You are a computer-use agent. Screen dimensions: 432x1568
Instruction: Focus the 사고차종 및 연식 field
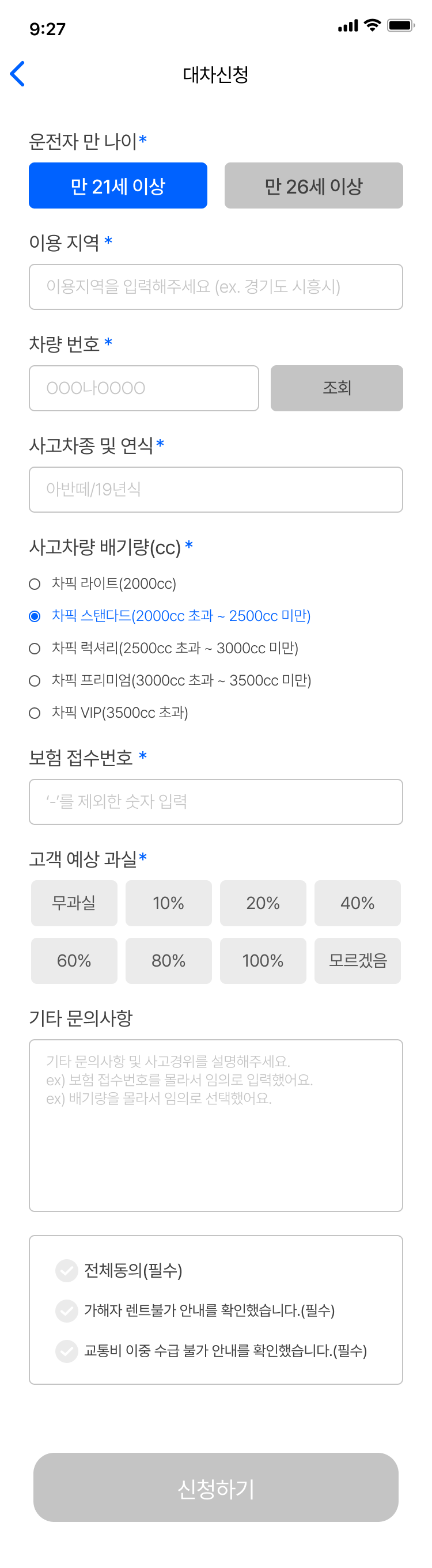click(215, 490)
